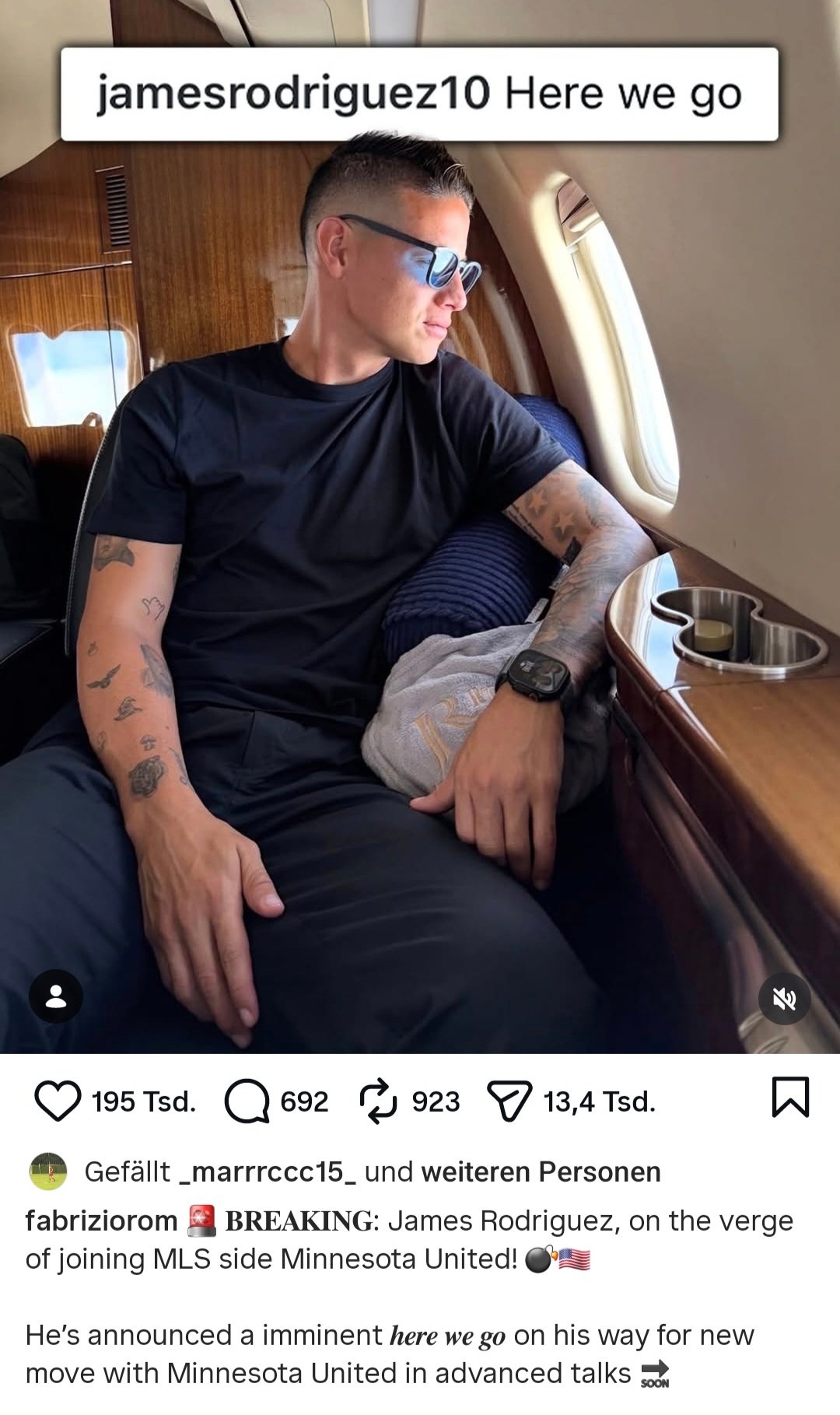Share the post via send icon
This screenshot has height=1415, width=840.
point(509,1102)
